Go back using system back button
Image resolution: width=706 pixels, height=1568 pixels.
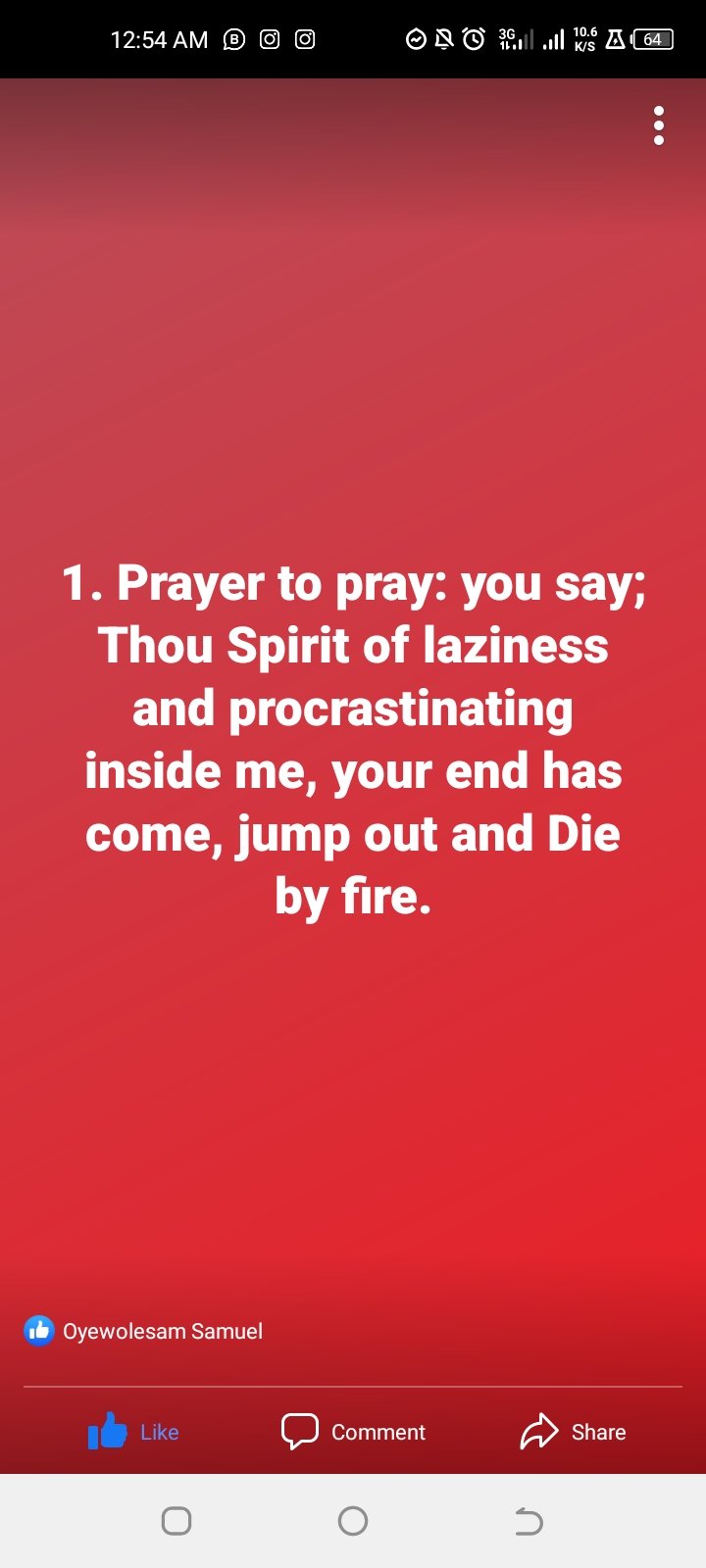click(x=529, y=1521)
